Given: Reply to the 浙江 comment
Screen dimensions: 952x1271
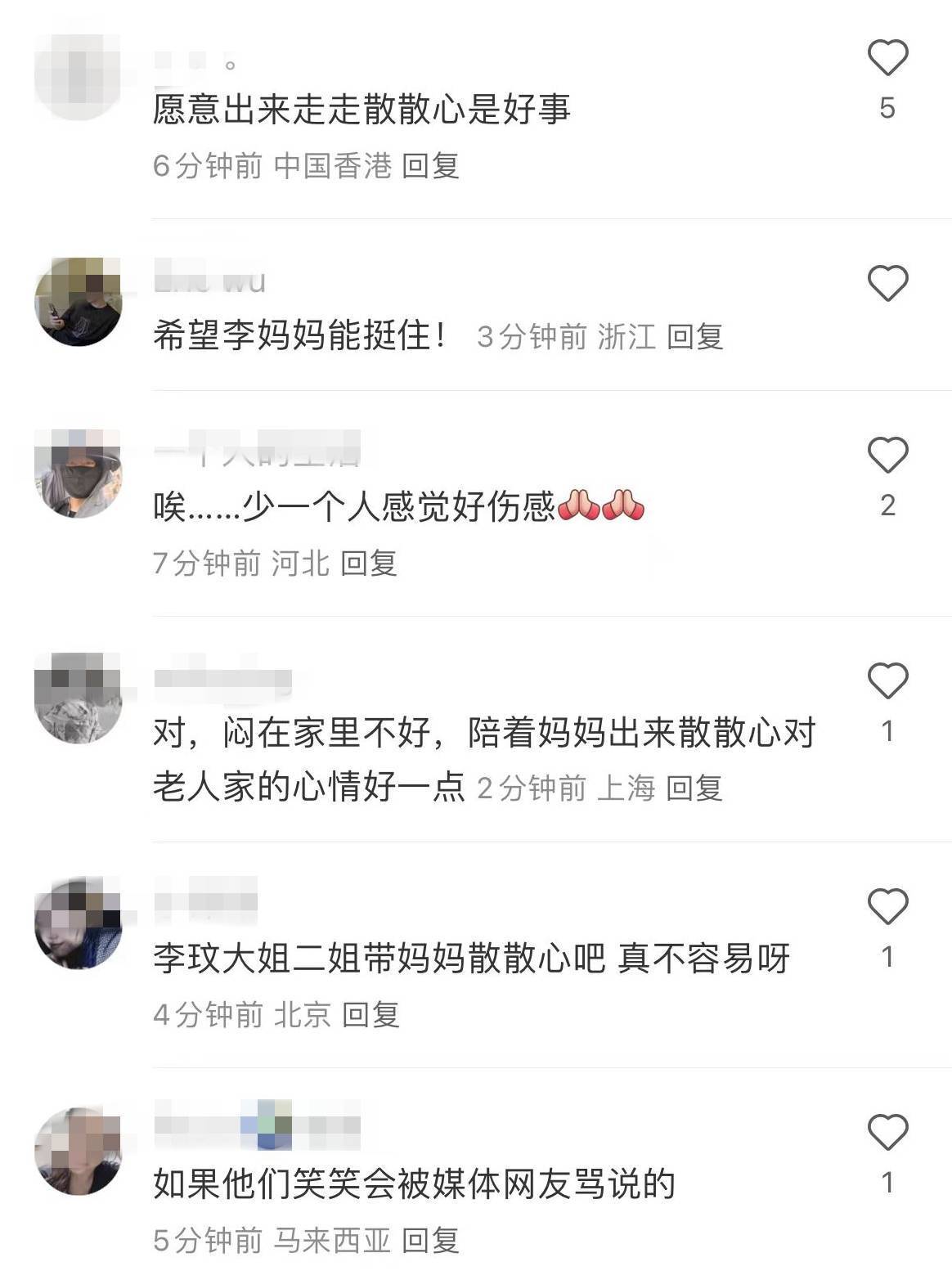Looking at the screenshot, I should click(694, 337).
